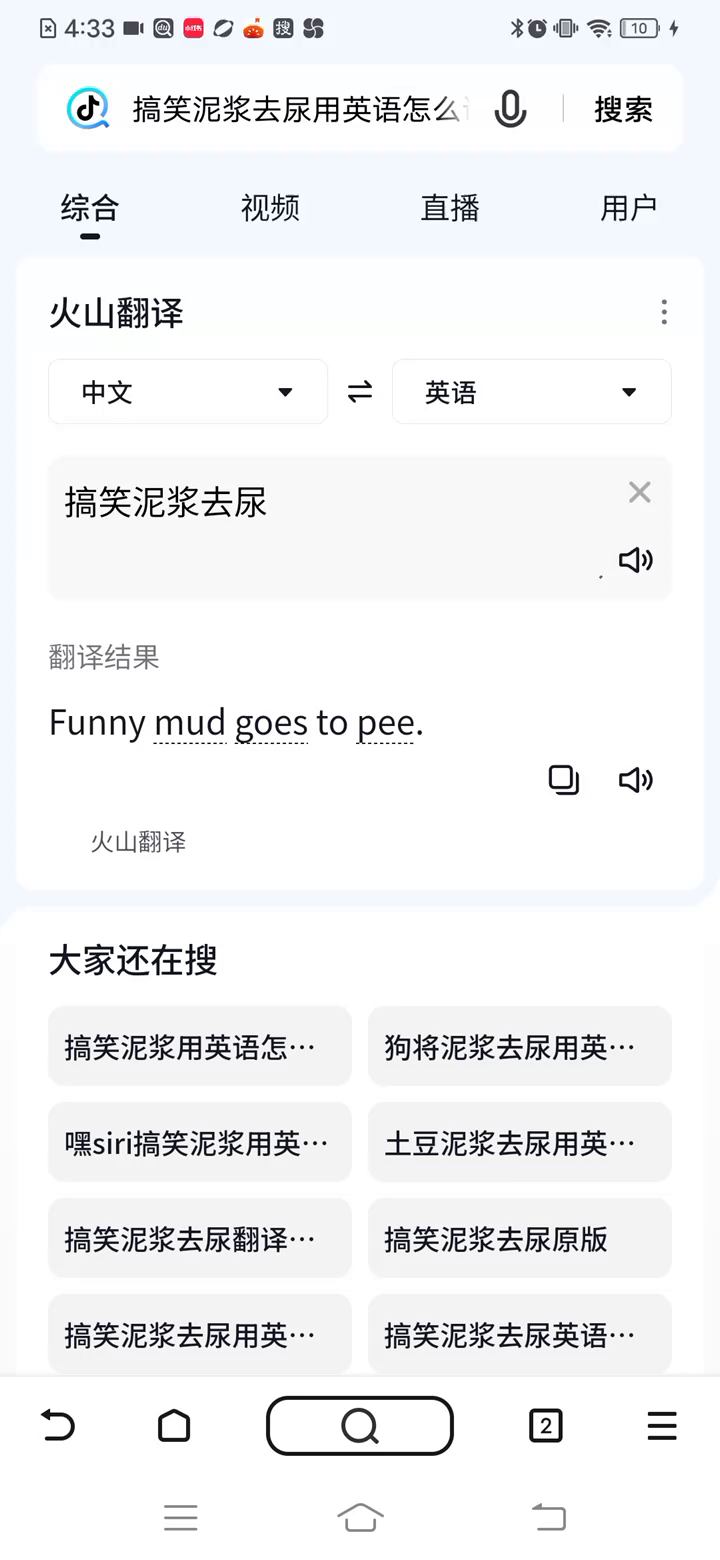Viewport: 720px width, 1560px height.
Task: Choose the 嘿siri搞笑泥浆用英… suggestion
Action: pos(200,1143)
